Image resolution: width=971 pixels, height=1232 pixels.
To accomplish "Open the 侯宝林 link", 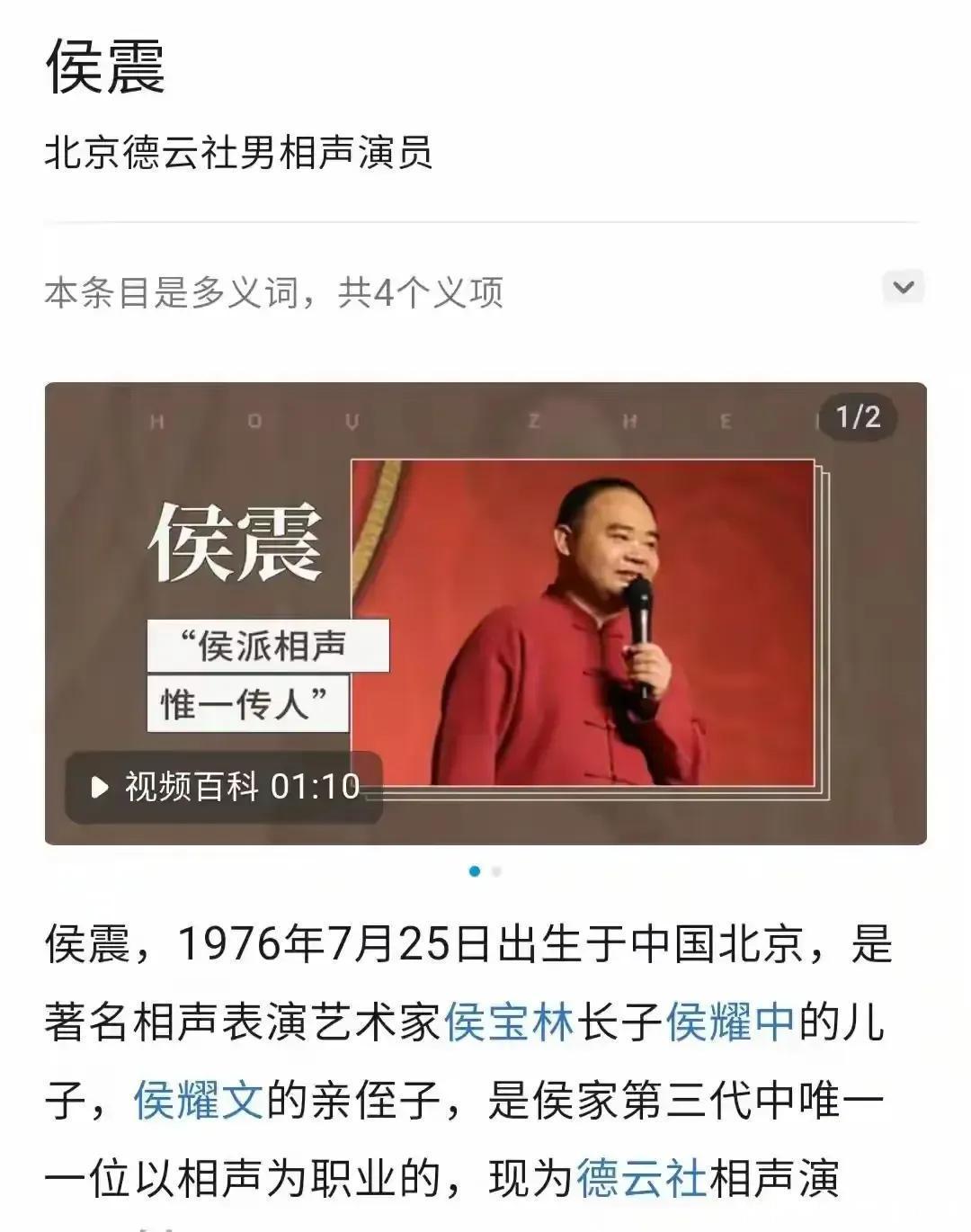I will click(x=509, y=1022).
